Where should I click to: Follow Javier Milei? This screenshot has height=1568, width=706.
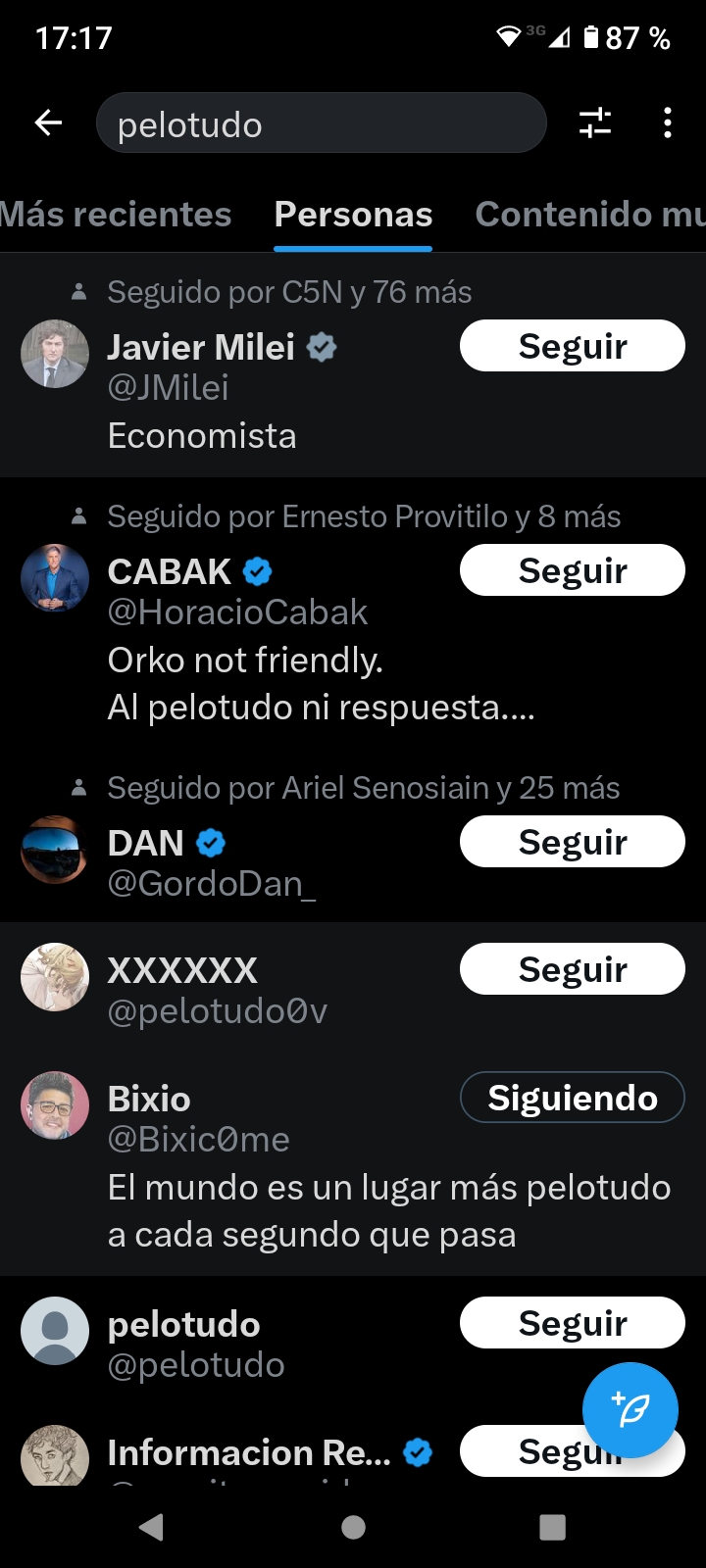point(572,346)
